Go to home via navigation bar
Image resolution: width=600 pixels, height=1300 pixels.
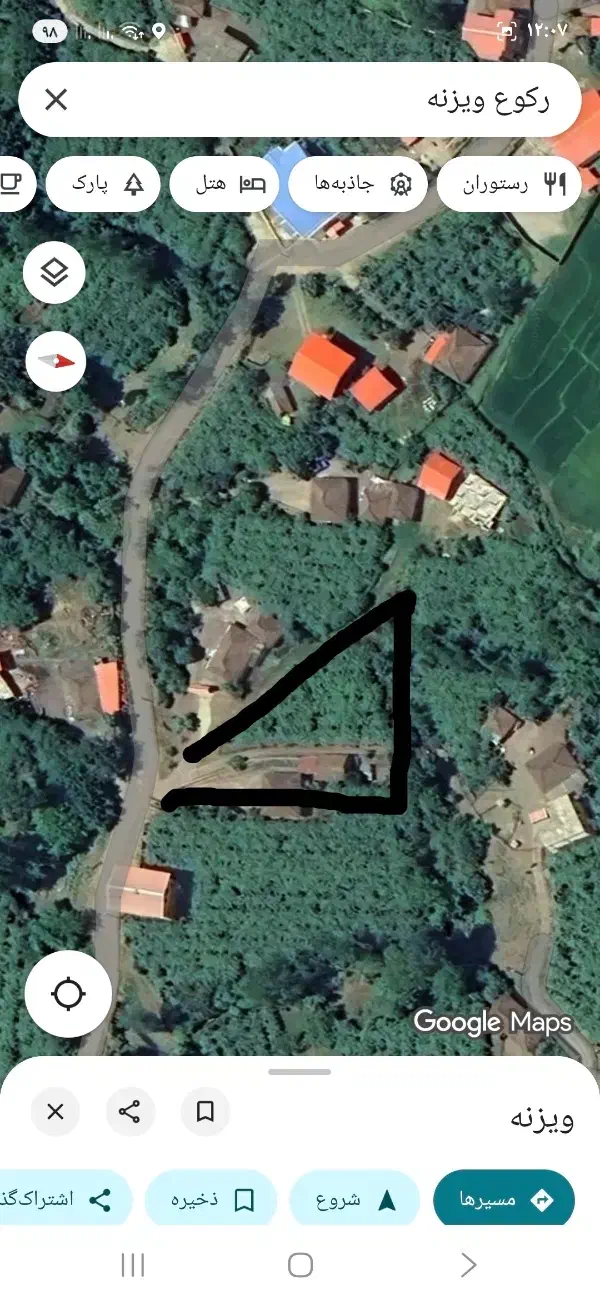click(300, 1265)
